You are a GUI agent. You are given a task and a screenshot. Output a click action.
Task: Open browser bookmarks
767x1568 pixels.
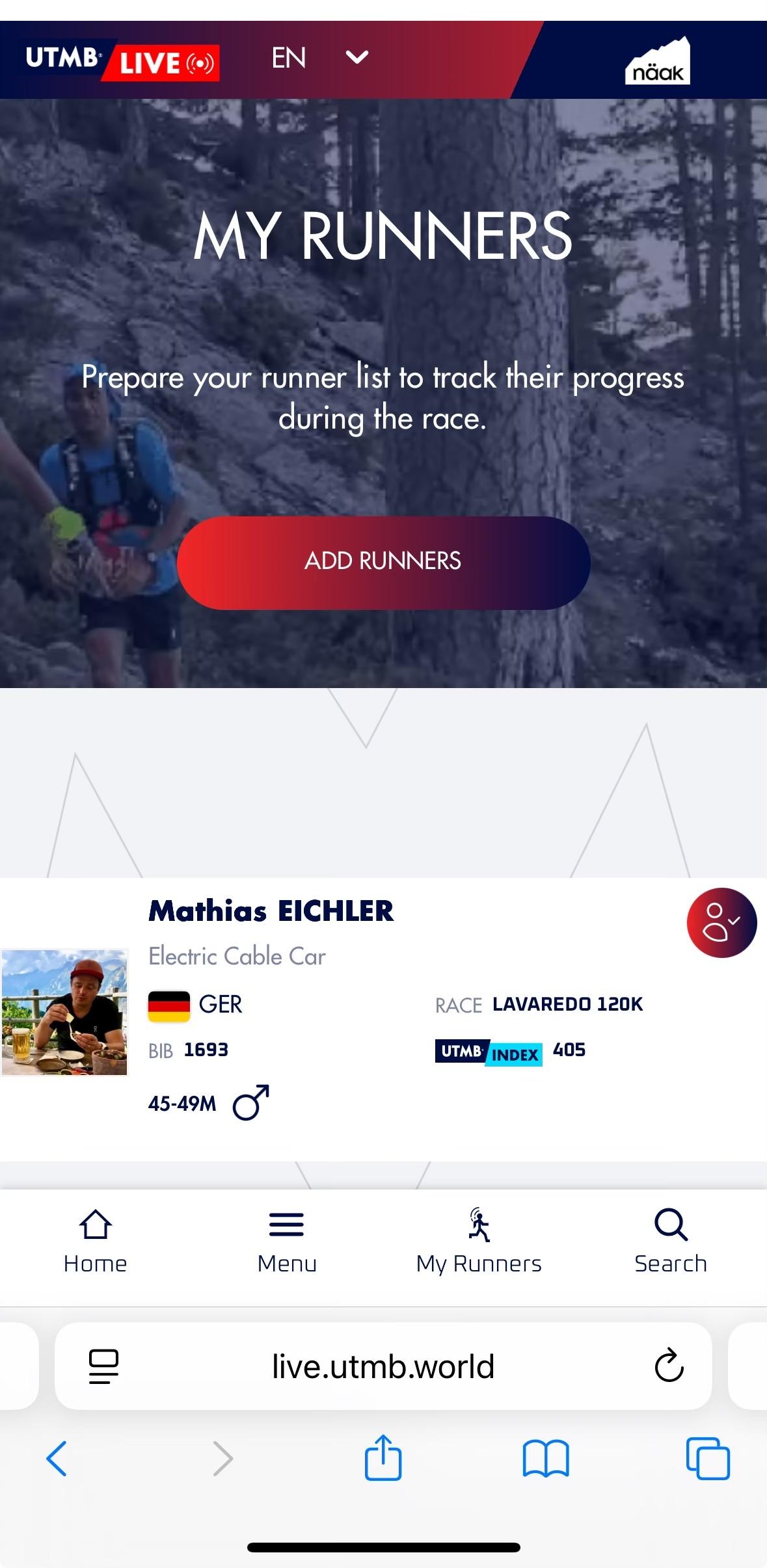(x=546, y=1459)
